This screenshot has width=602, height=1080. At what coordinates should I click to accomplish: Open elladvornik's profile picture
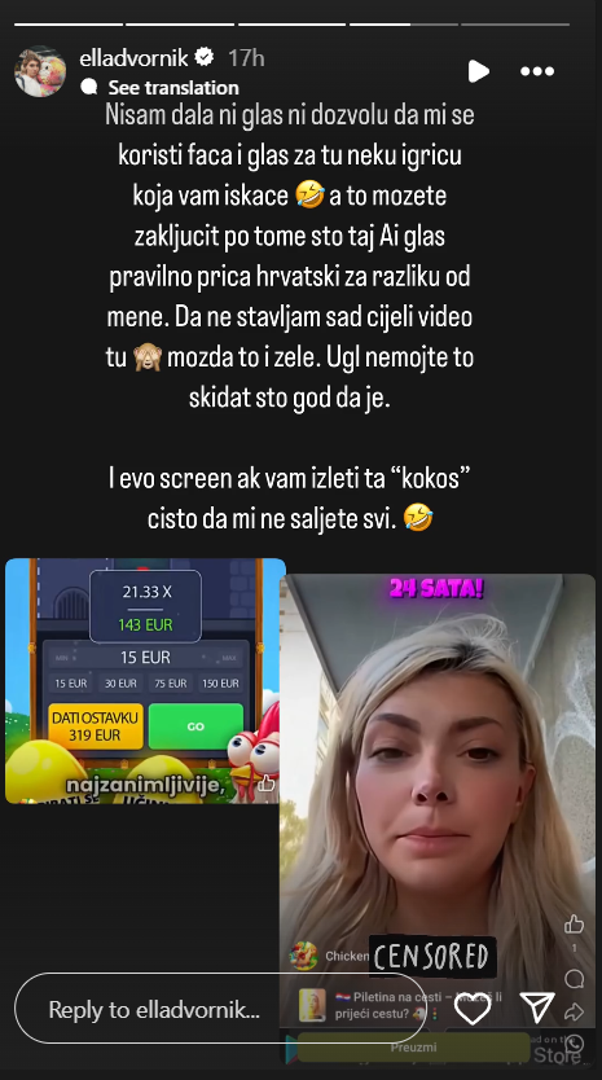[x=39, y=71]
